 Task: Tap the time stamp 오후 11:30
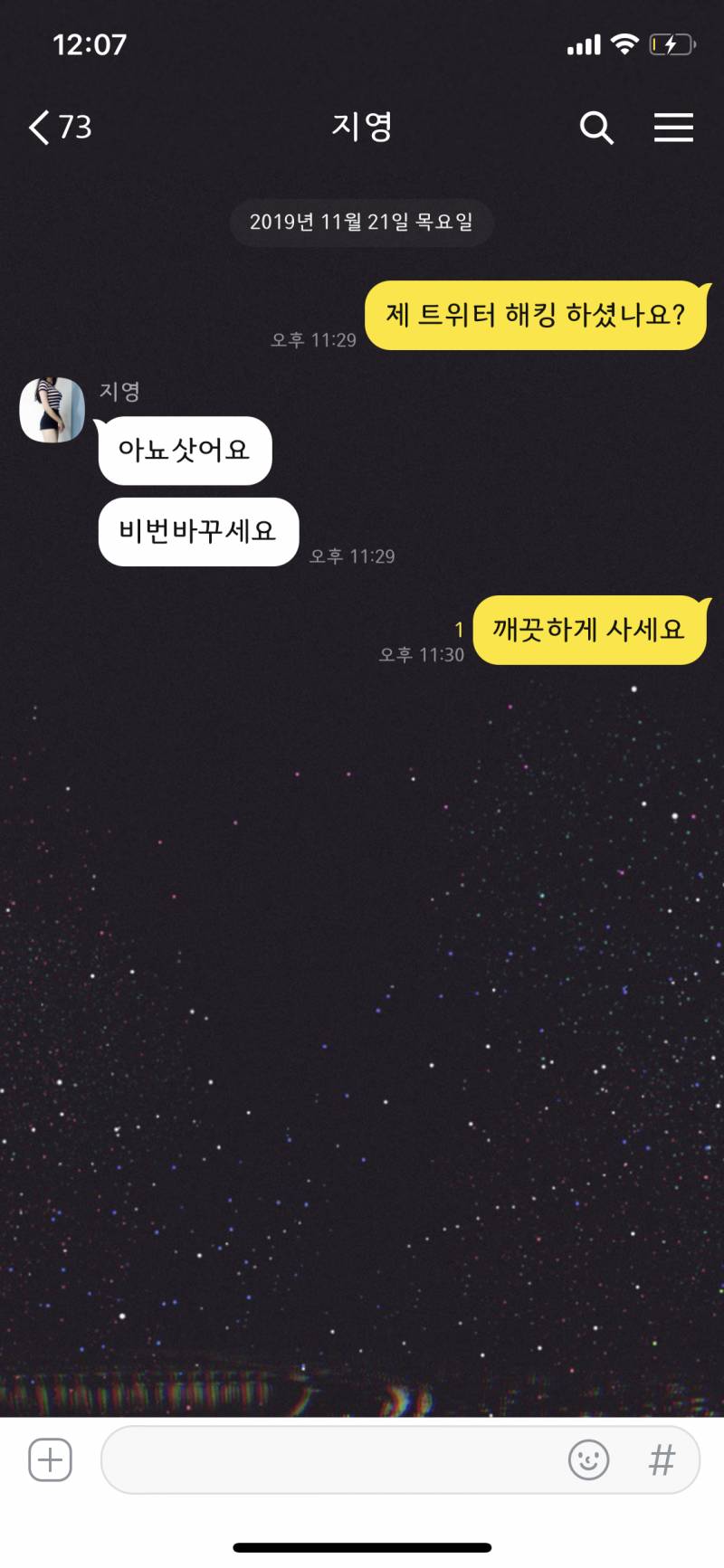tap(423, 654)
